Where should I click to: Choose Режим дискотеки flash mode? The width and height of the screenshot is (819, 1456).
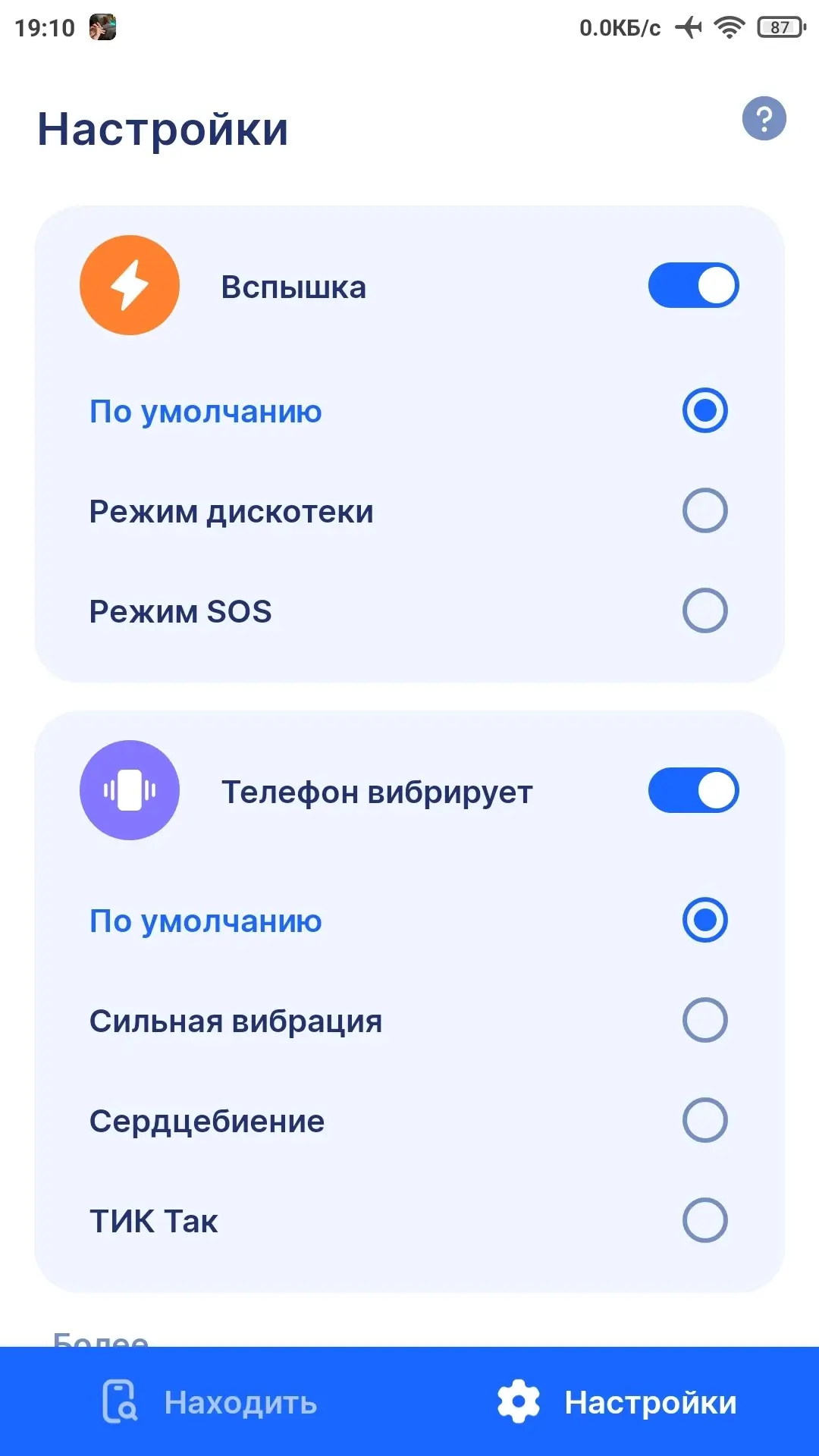pos(409,511)
